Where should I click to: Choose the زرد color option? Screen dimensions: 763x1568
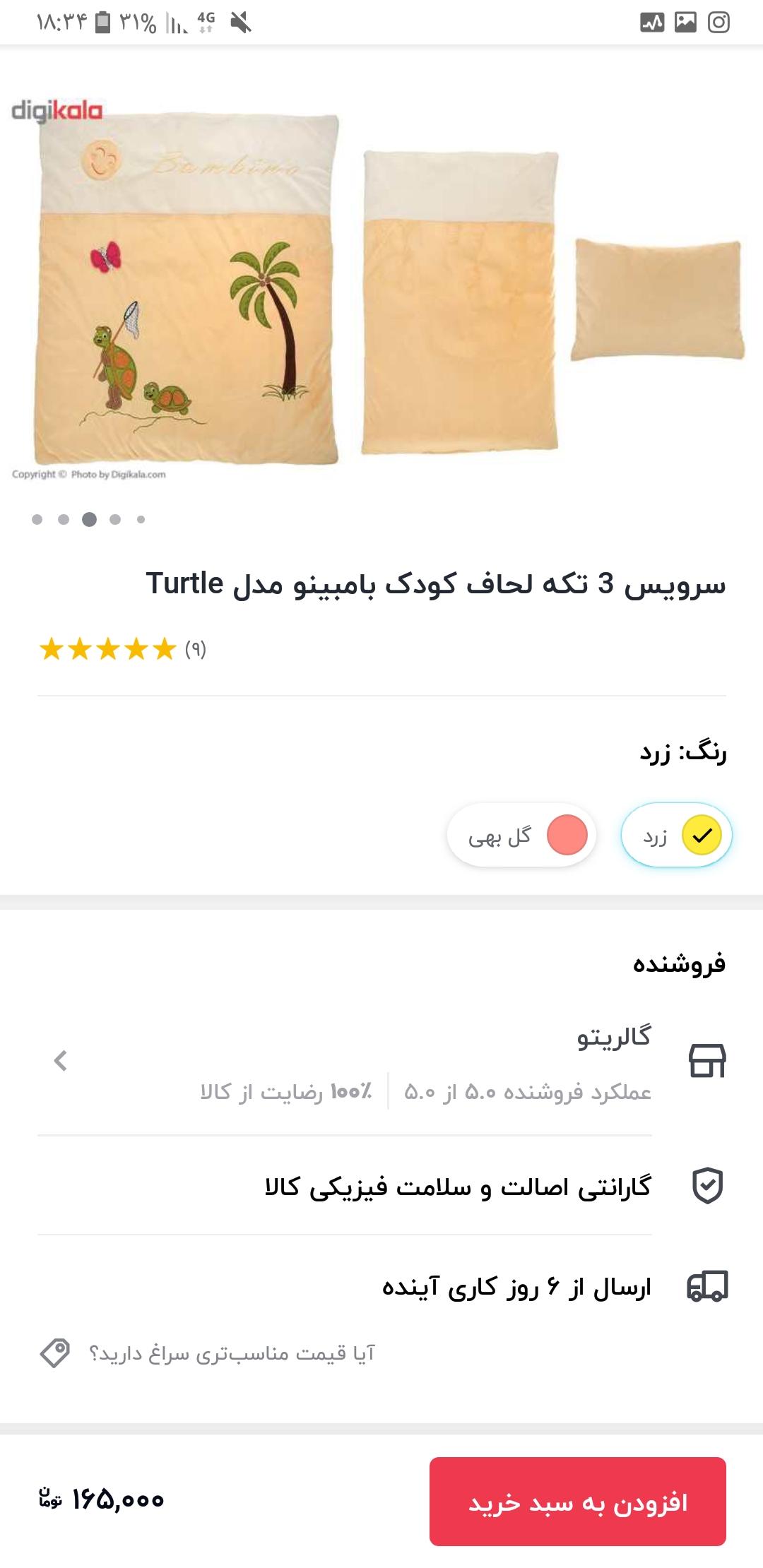point(676,835)
